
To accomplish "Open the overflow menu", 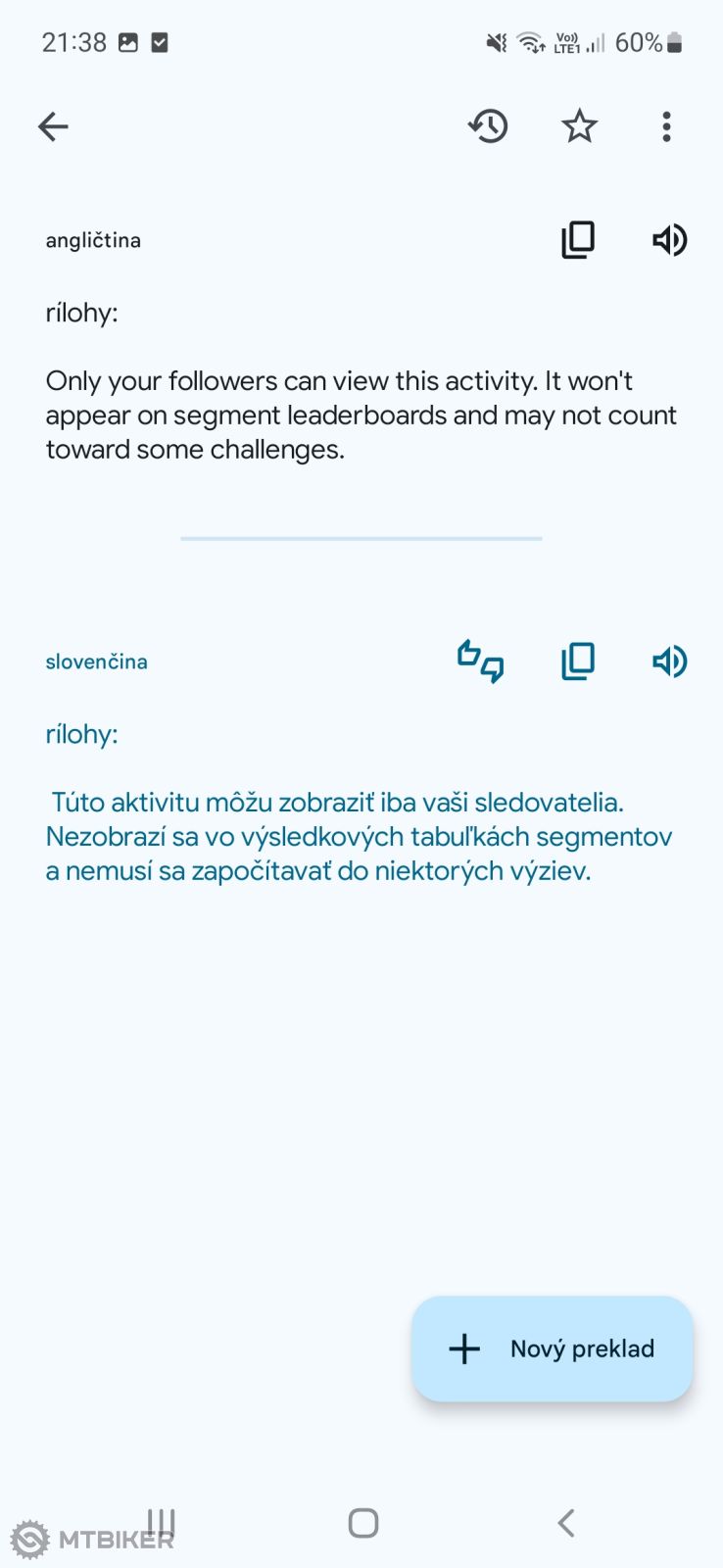I will pyautogui.click(x=666, y=126).
